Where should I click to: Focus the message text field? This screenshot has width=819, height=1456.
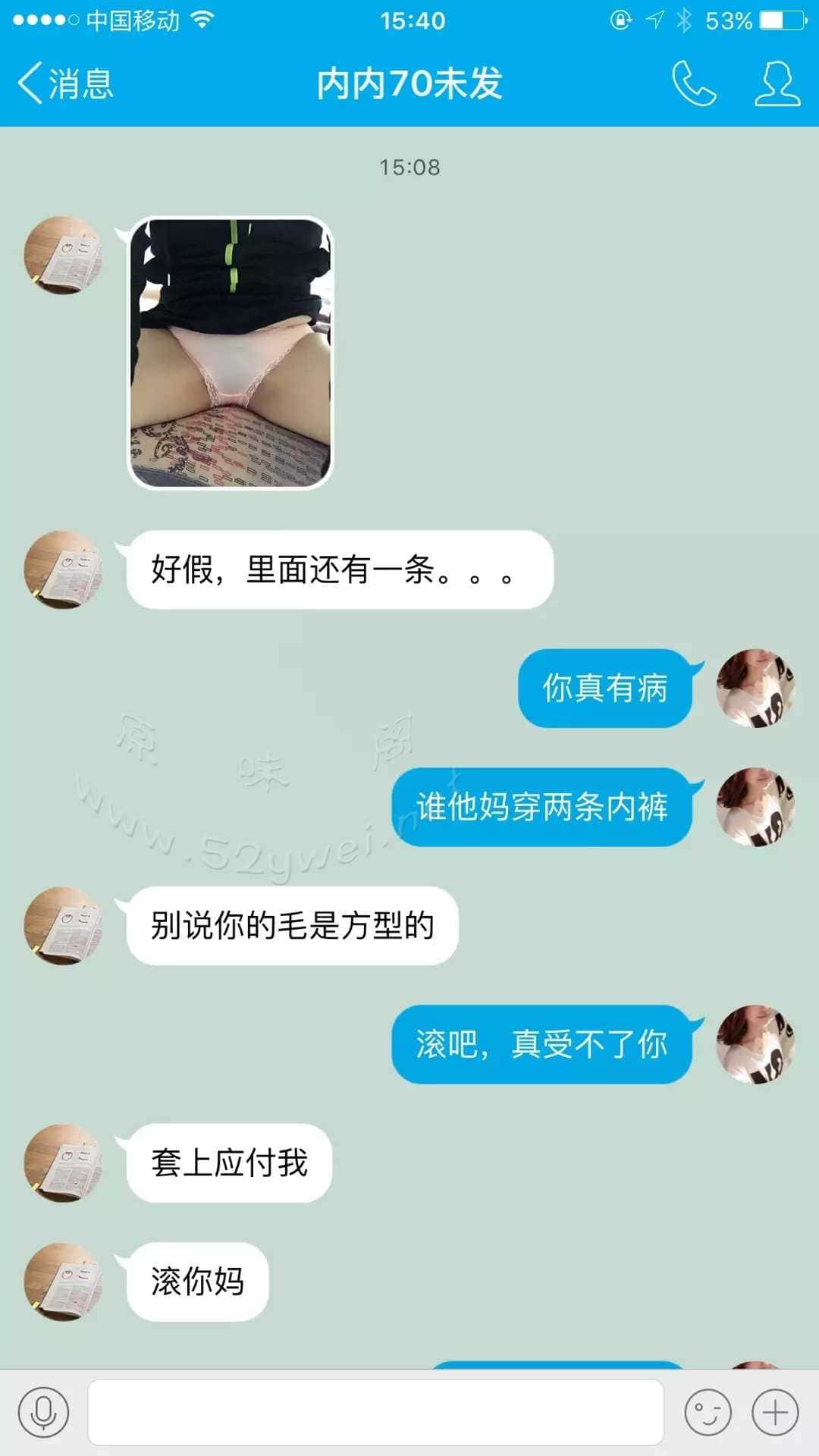coord(375,1412)
